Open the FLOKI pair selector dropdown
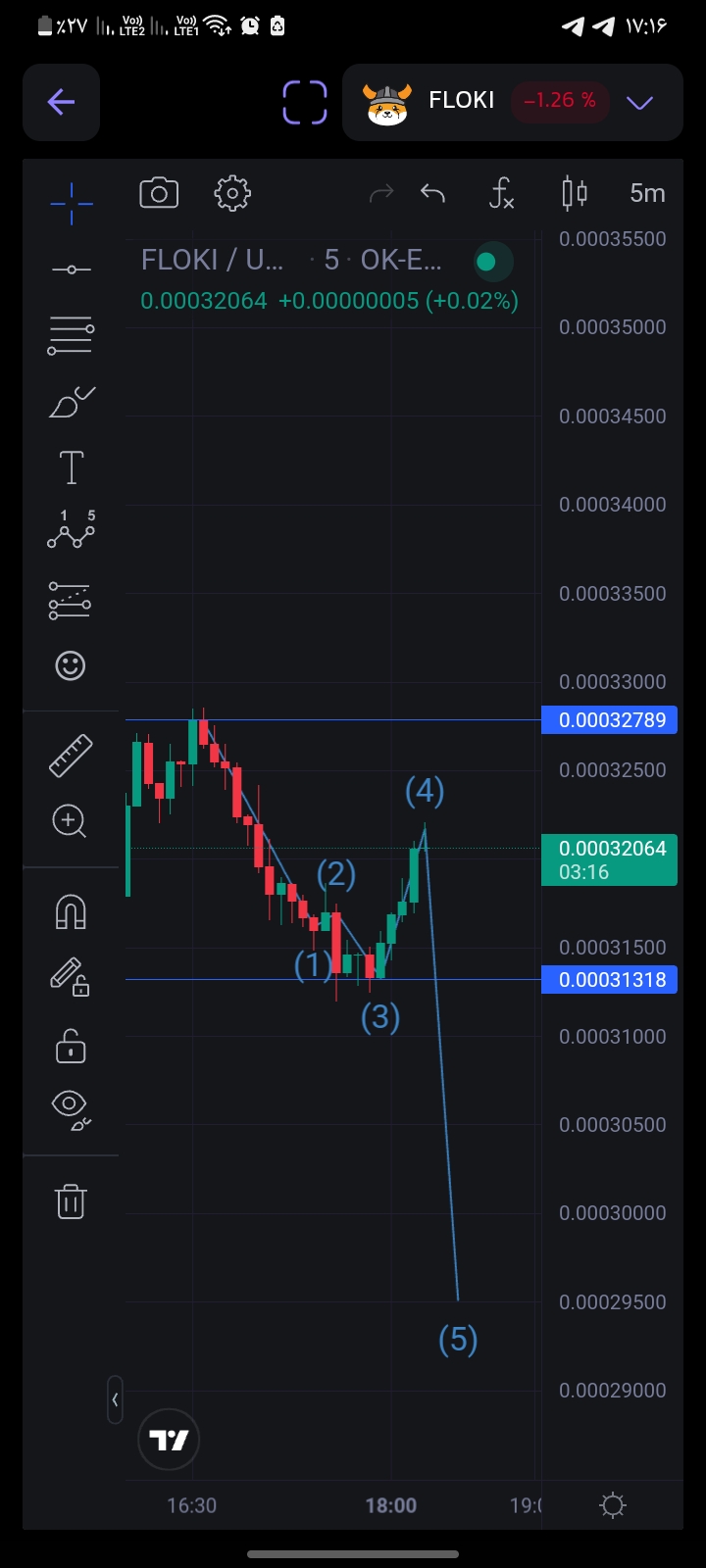The image size is (706, 1568). 639,102
